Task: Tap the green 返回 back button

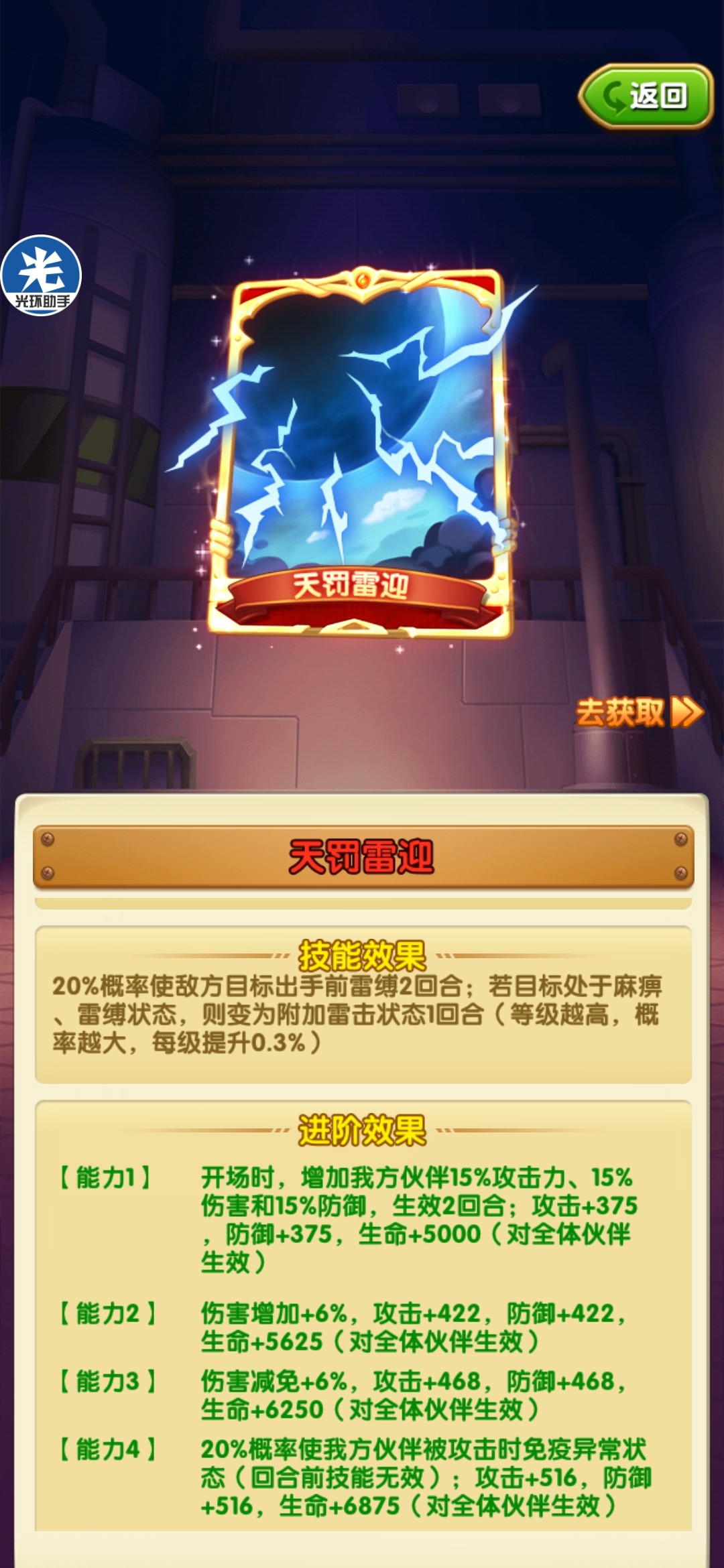Action: point(646,96)
